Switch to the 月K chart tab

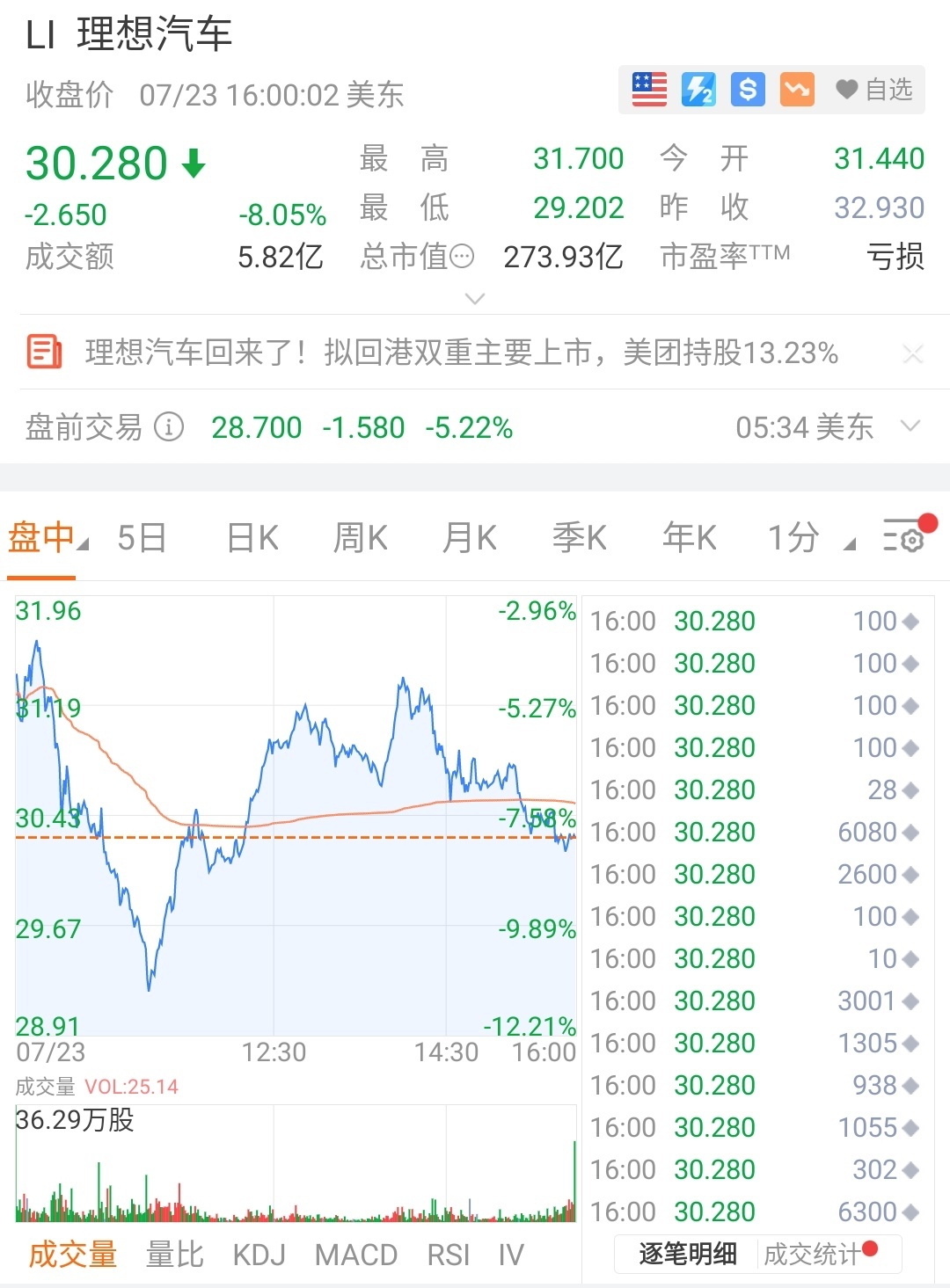pyautogui.click(x=470, y=537)
